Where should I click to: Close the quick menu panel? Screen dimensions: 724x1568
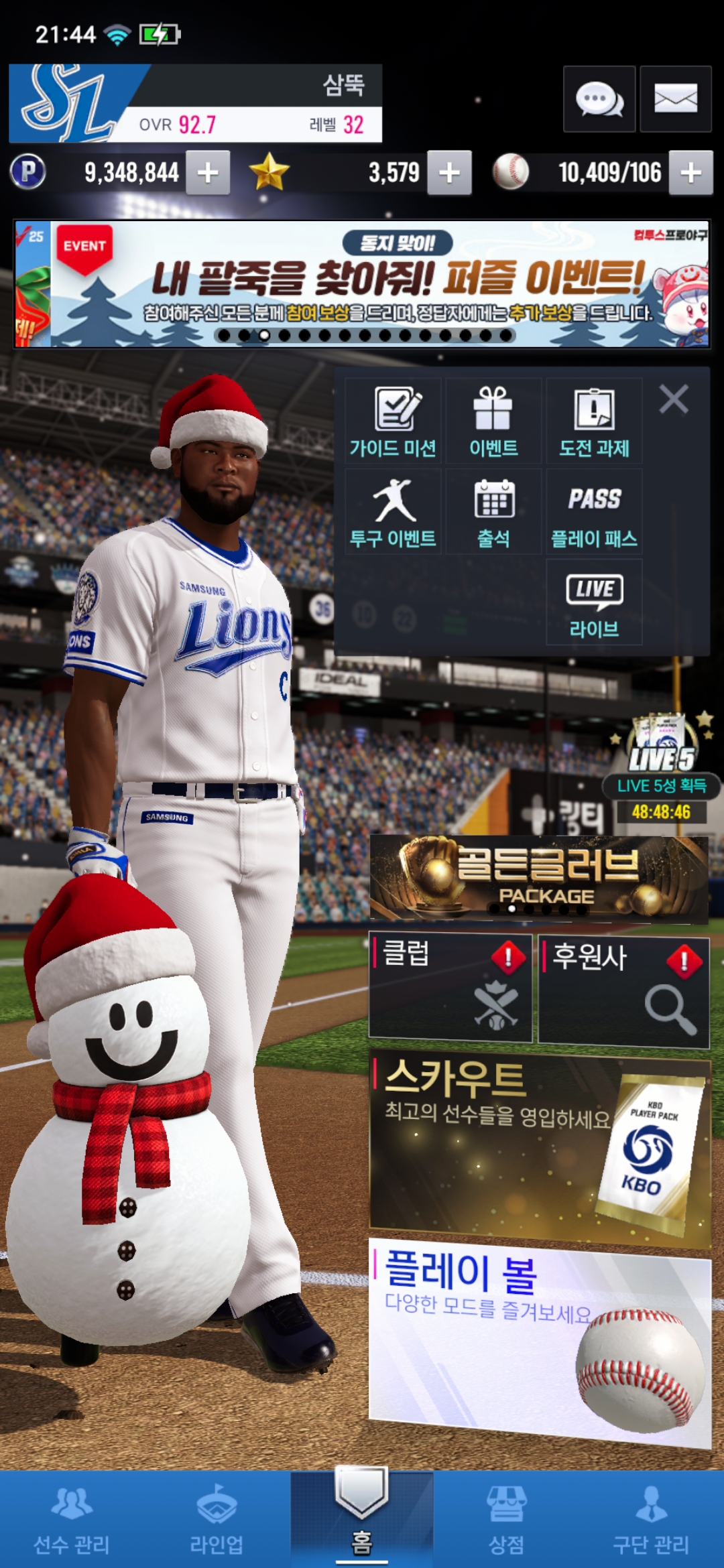click(x=674, y=399)
